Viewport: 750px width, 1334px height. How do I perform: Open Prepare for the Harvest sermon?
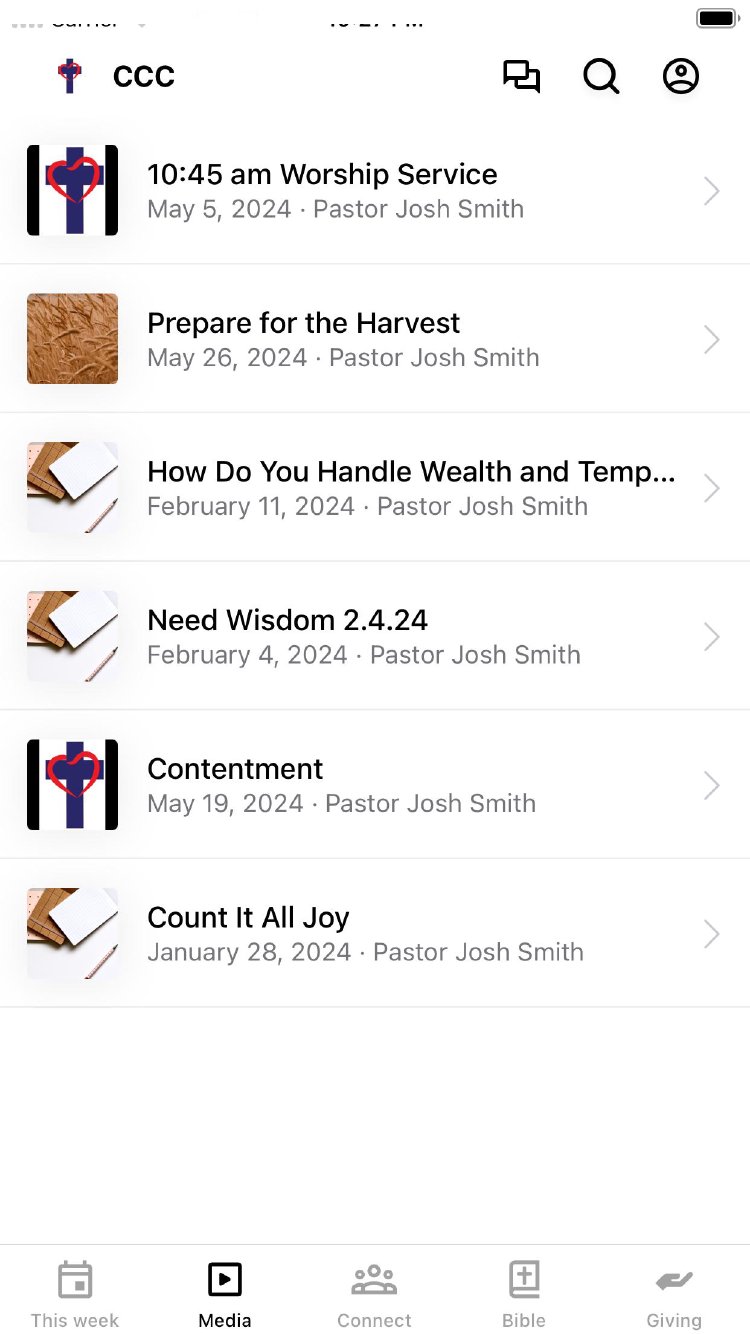(375, 339)
